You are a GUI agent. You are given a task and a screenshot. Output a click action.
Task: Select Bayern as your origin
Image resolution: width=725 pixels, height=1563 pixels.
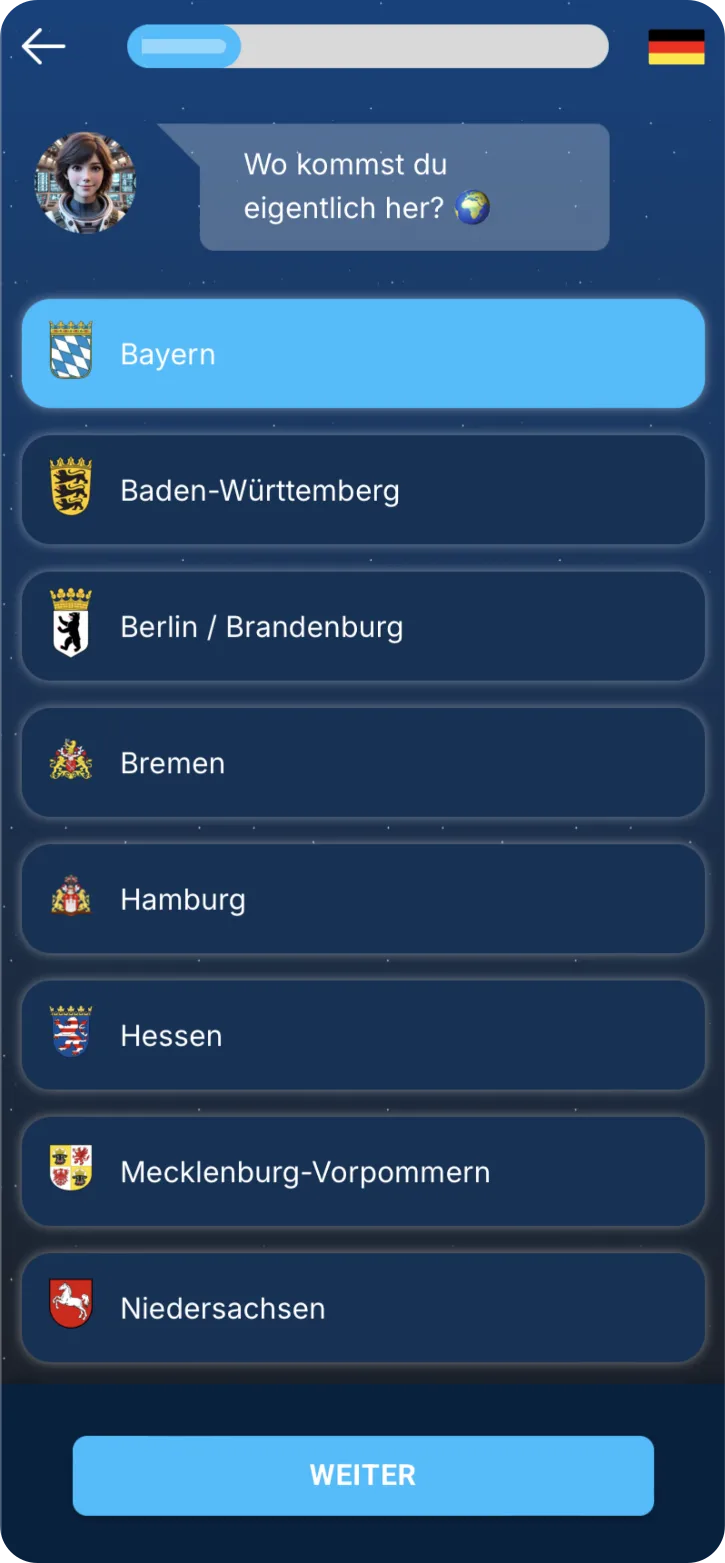(363, 354)
